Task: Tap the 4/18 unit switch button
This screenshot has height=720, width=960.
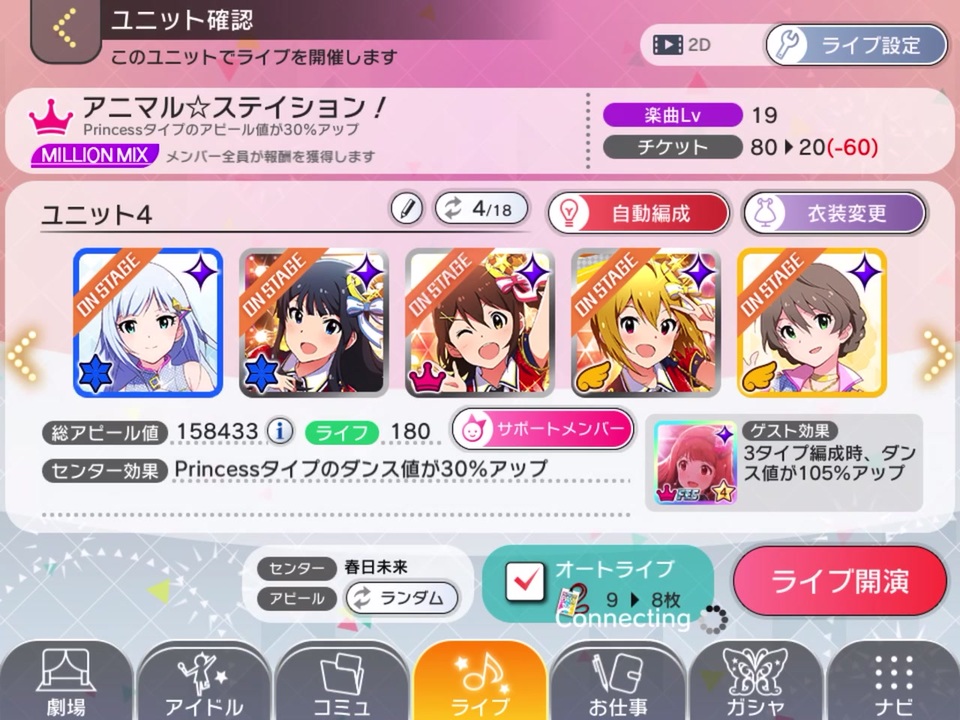Action: click(x=480, y=209)
